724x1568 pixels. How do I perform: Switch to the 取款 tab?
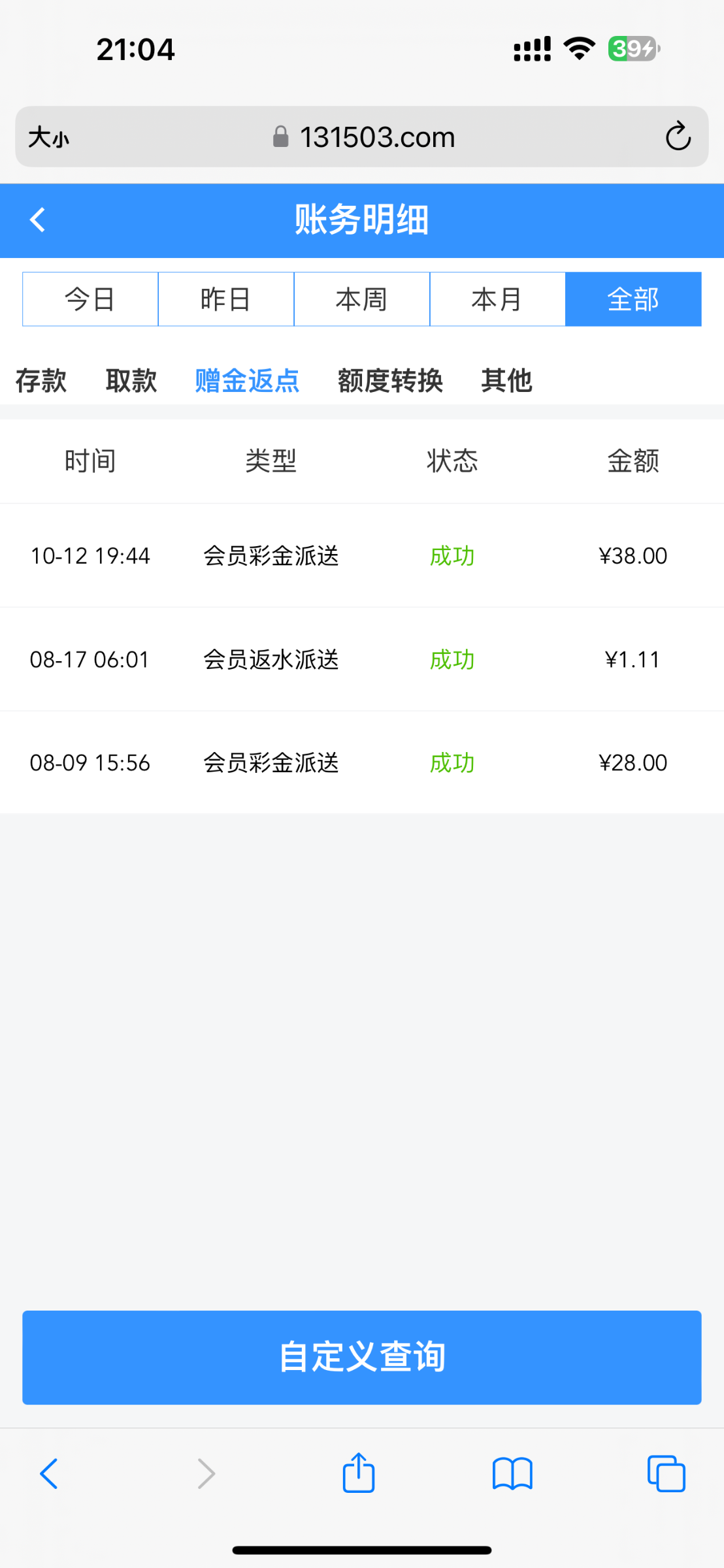(x=131, y=380)
